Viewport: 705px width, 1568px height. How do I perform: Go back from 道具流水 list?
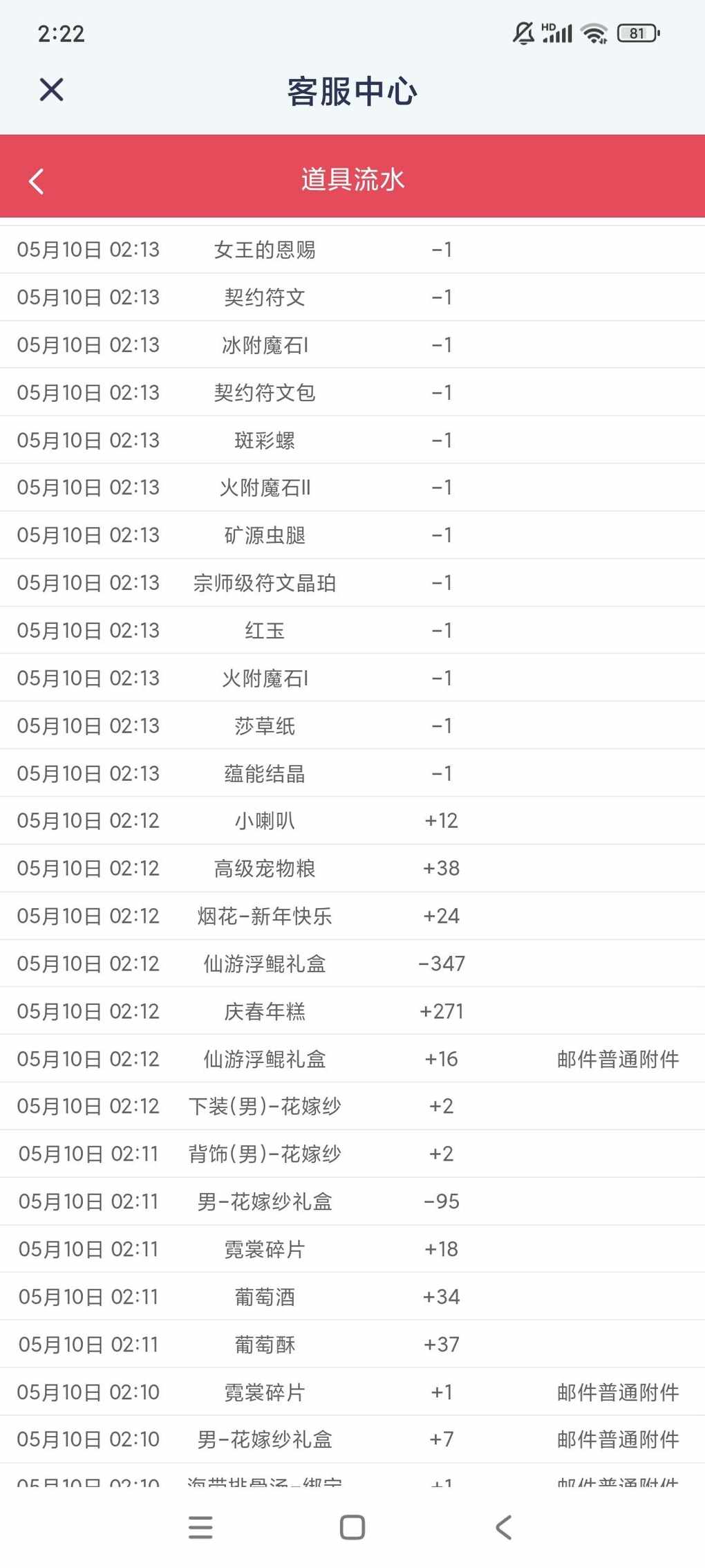pyautogui.click(x=37, y=181)
